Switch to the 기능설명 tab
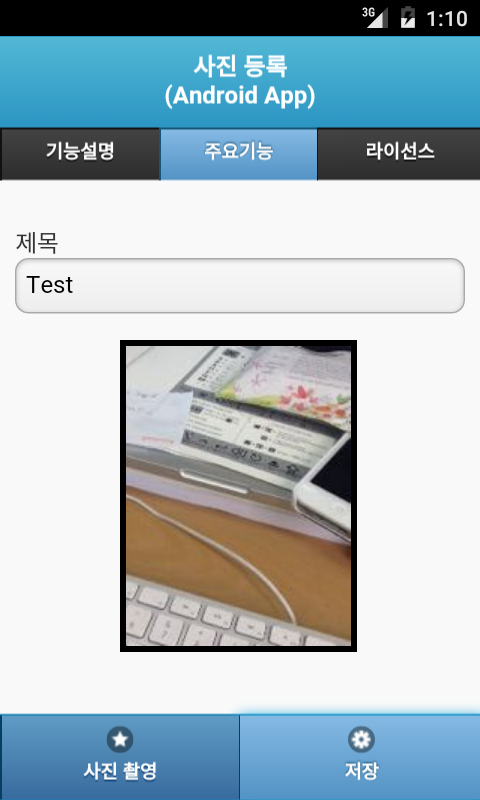The height and width of the screenshot is (800, 480). point(80,154)
